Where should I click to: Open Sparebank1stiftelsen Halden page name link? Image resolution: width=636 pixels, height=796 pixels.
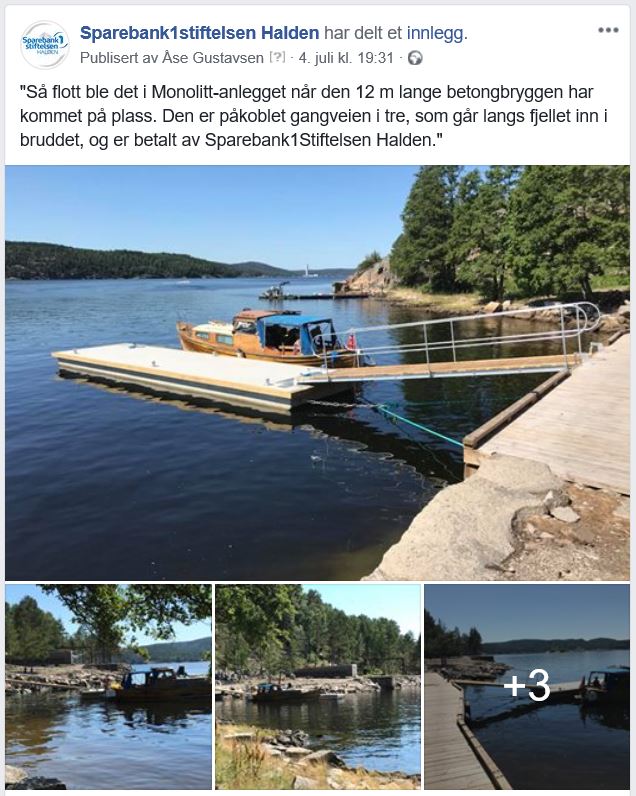coord(199,33)
